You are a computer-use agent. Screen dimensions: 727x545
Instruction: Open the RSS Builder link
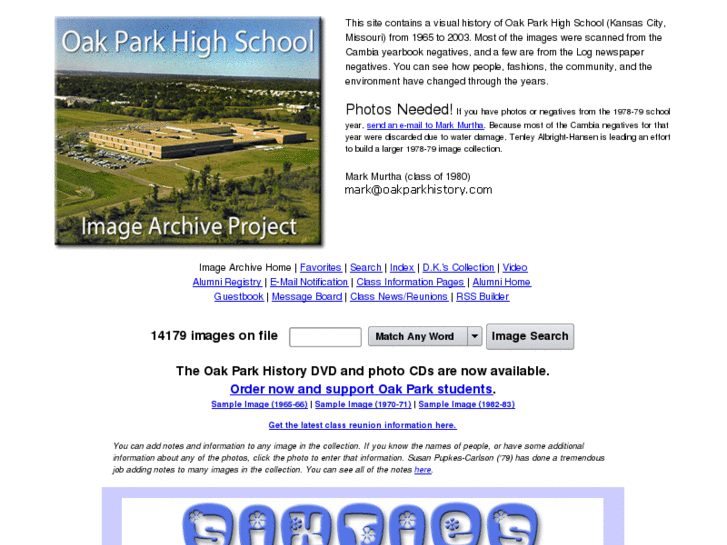point(483,297)
